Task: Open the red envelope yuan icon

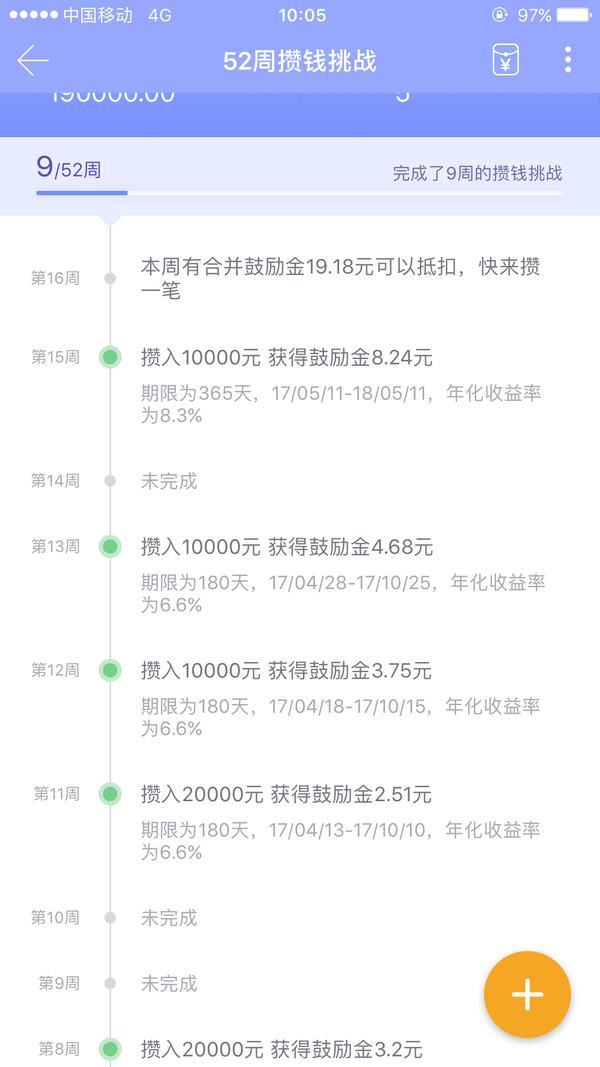Action: pos(505,61)
